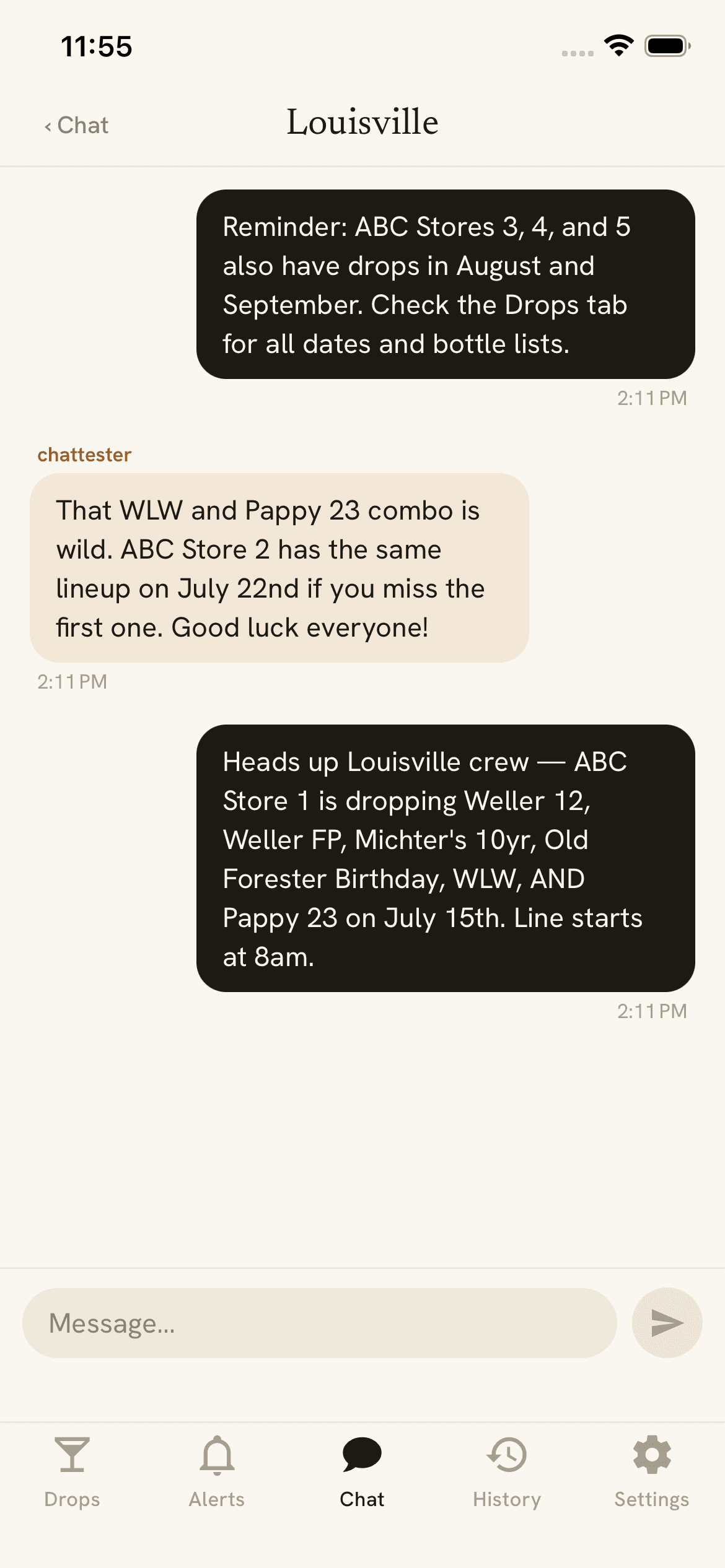Viewport: 725px width, 1568px height.
Task: Select the Chat tab
Action: pos(362,1473)
